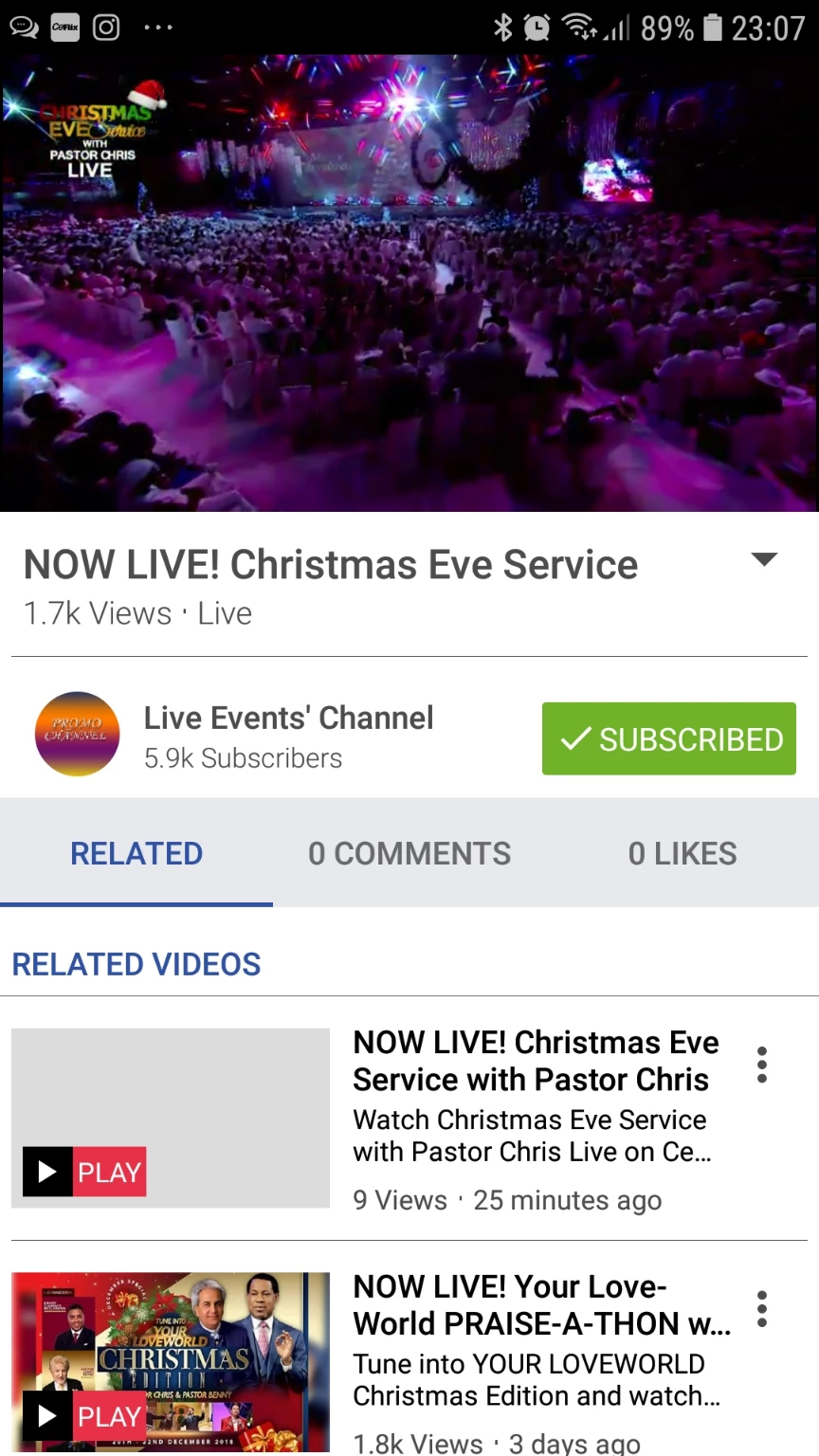Switch to the Related tab
This screenshot has width=819, height=1456.
point(136,853)
